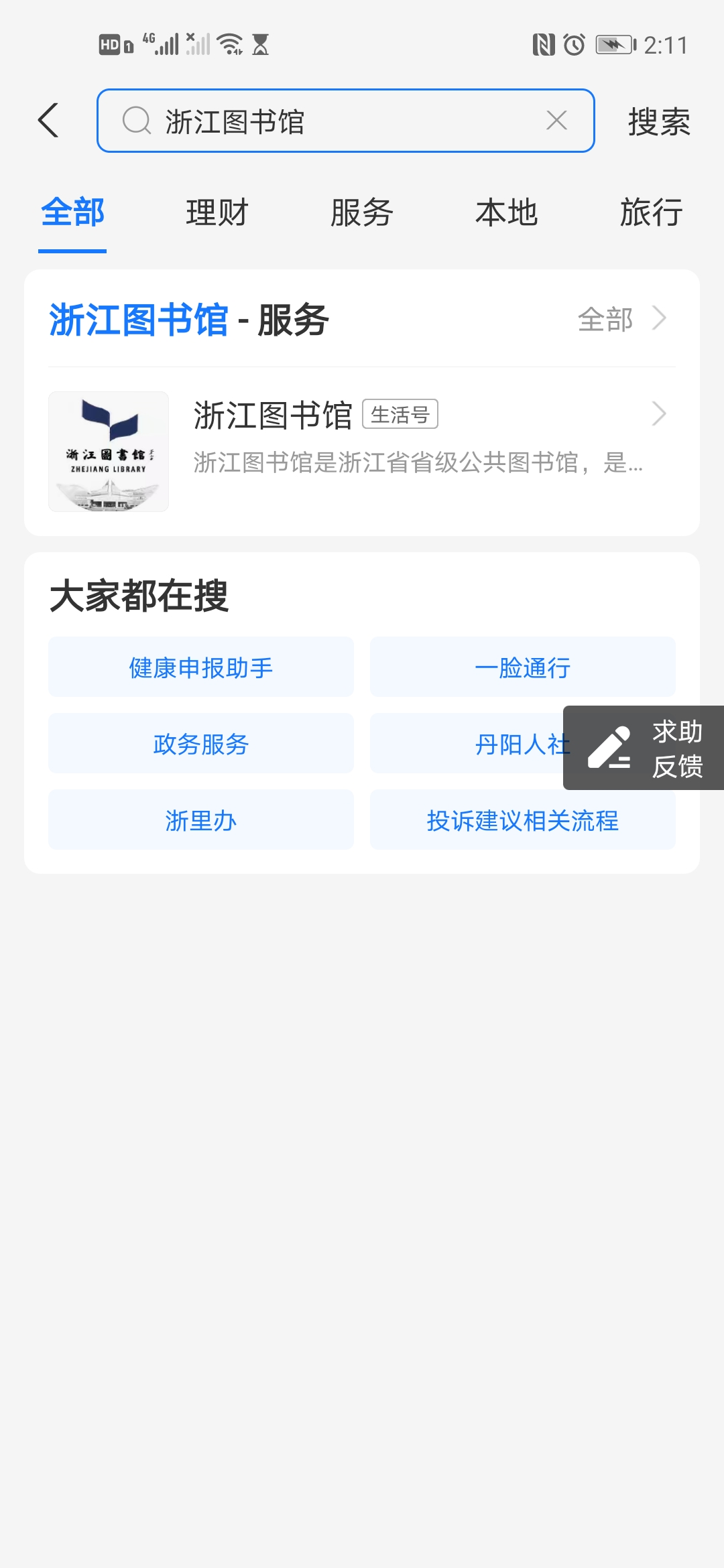Search for 投诉建议相关流程
Image resolution: width=724 pixels, height=1568 pixels.
[x=522, y=820]
